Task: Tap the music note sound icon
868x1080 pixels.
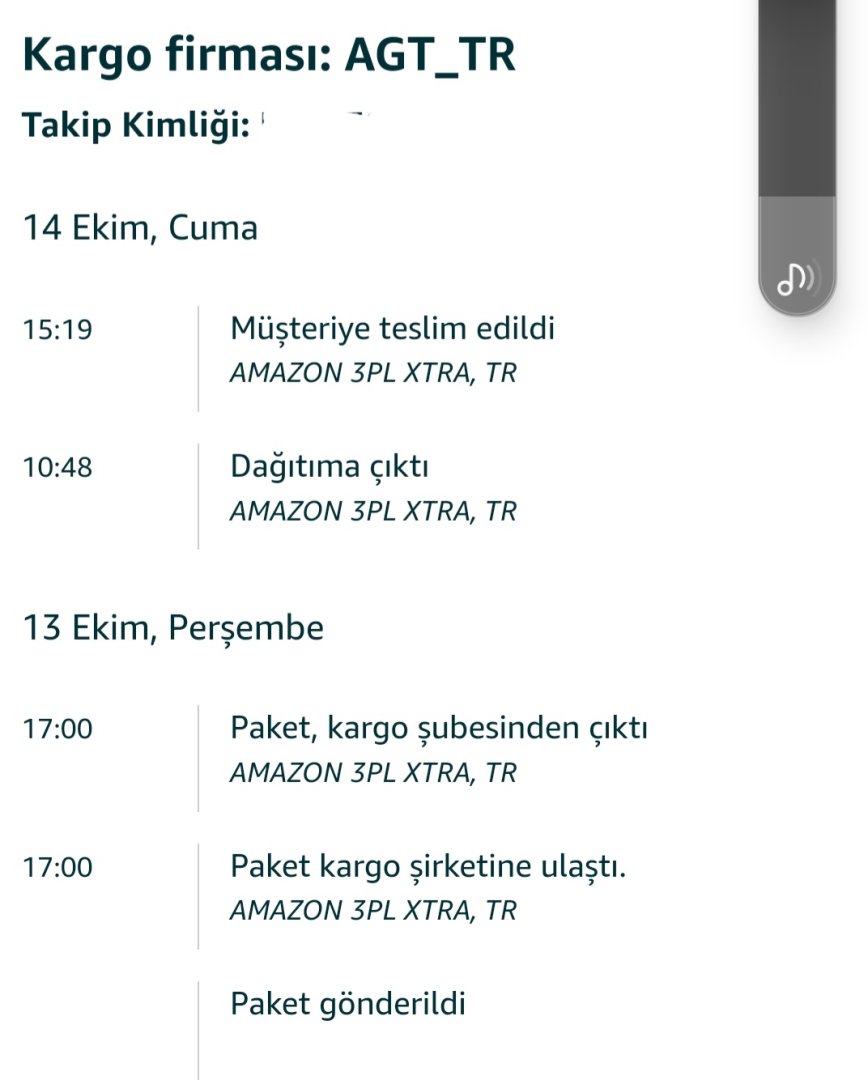Action: pyautogui.click(x=797, y=278)
